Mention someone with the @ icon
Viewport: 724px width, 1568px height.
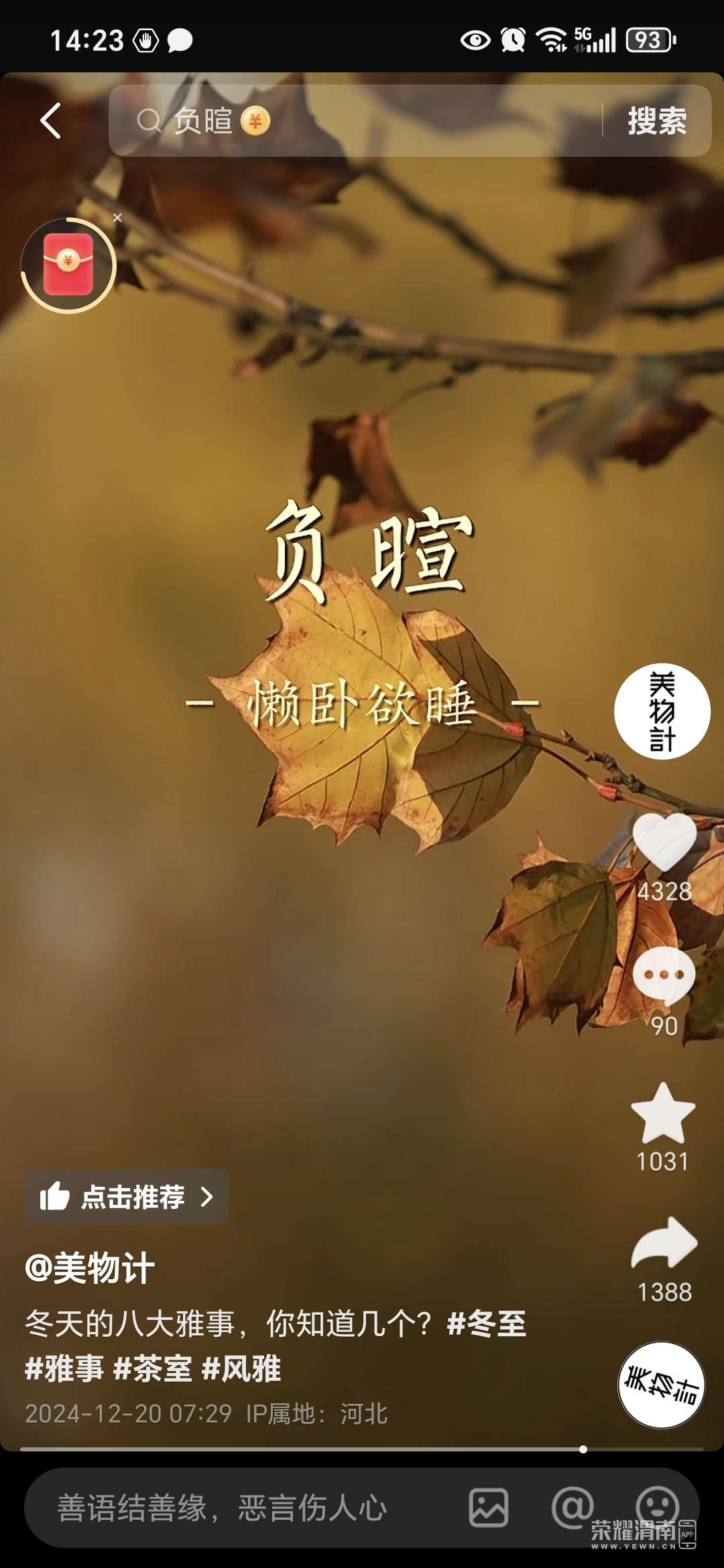[572, 1506]
